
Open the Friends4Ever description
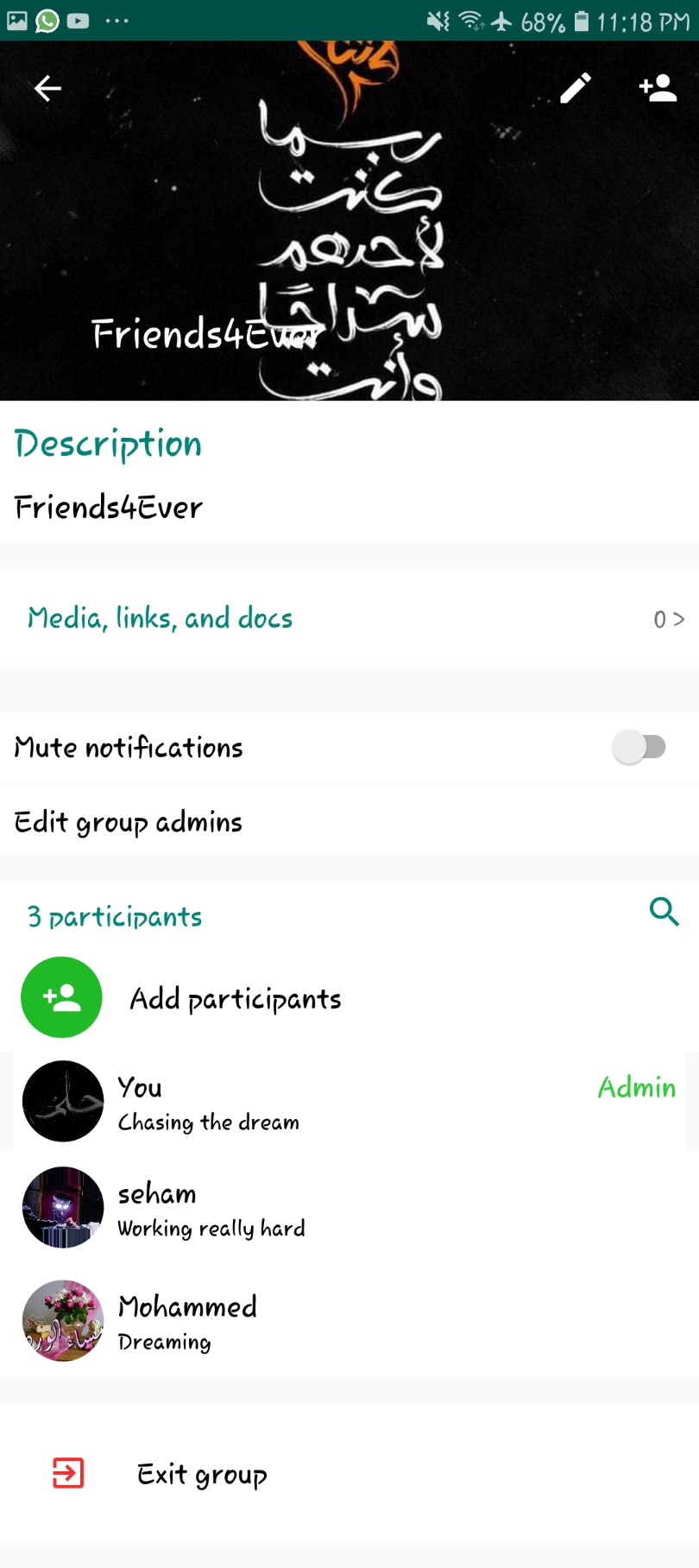(109, 507)
